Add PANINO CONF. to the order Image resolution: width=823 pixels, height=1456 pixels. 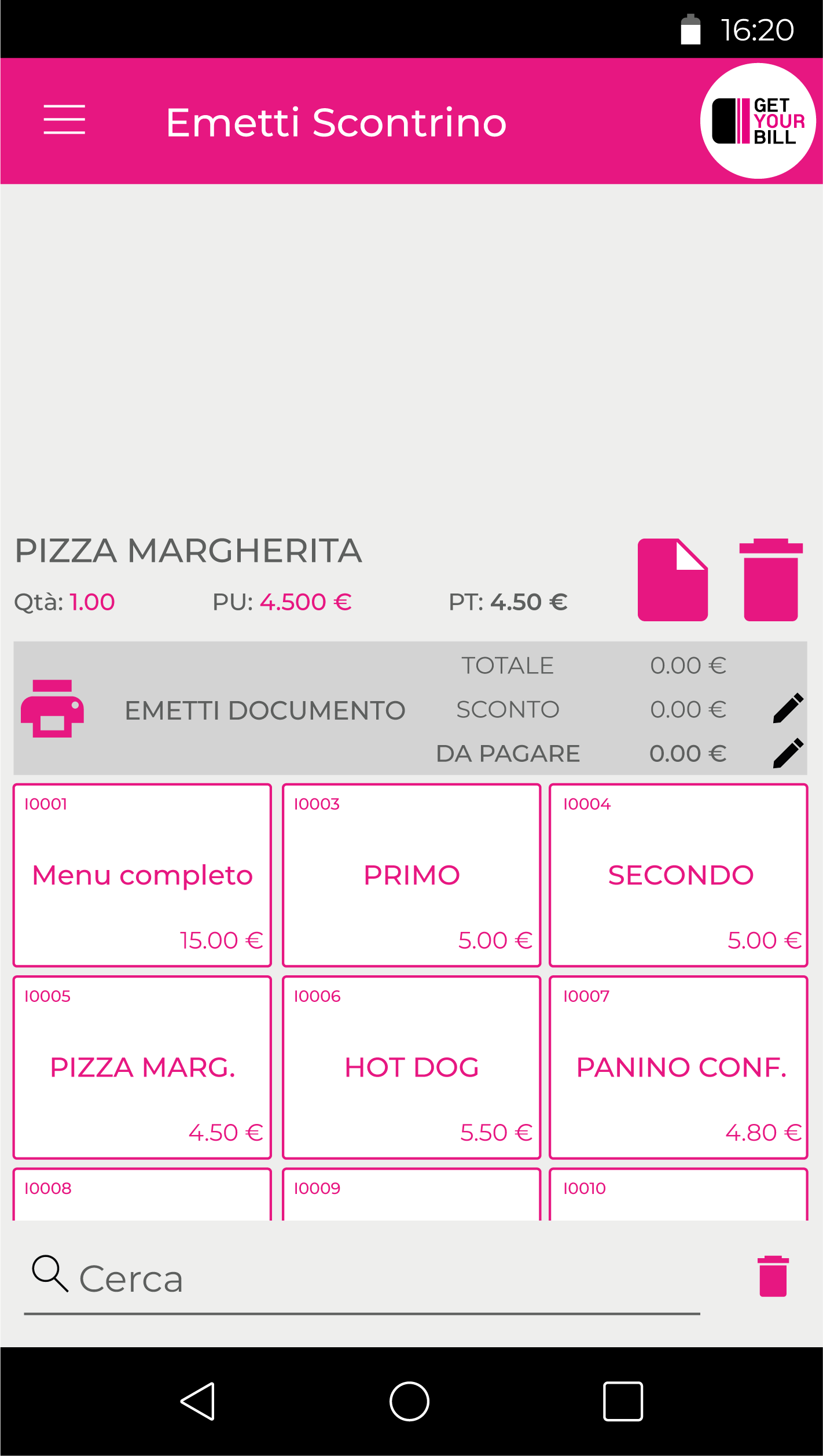click(x=678, y=1067)
